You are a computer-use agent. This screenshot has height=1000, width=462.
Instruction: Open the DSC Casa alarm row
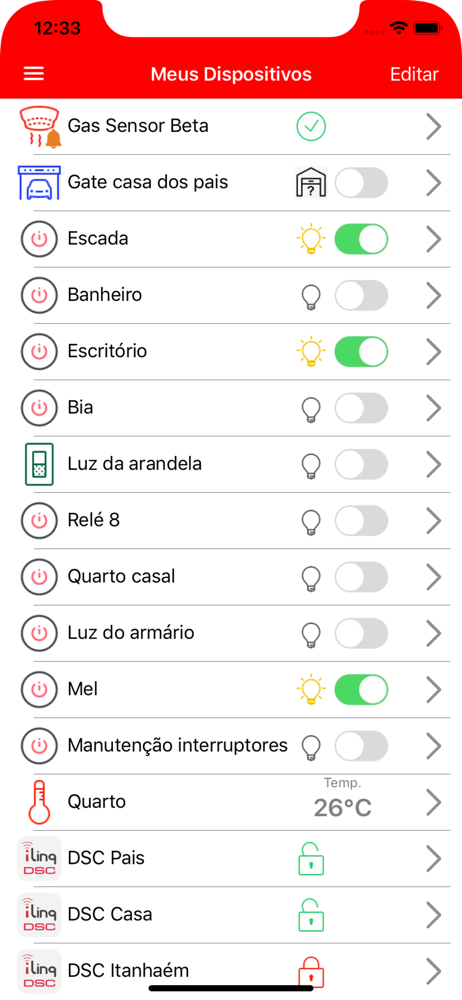[x=231, y=915]
